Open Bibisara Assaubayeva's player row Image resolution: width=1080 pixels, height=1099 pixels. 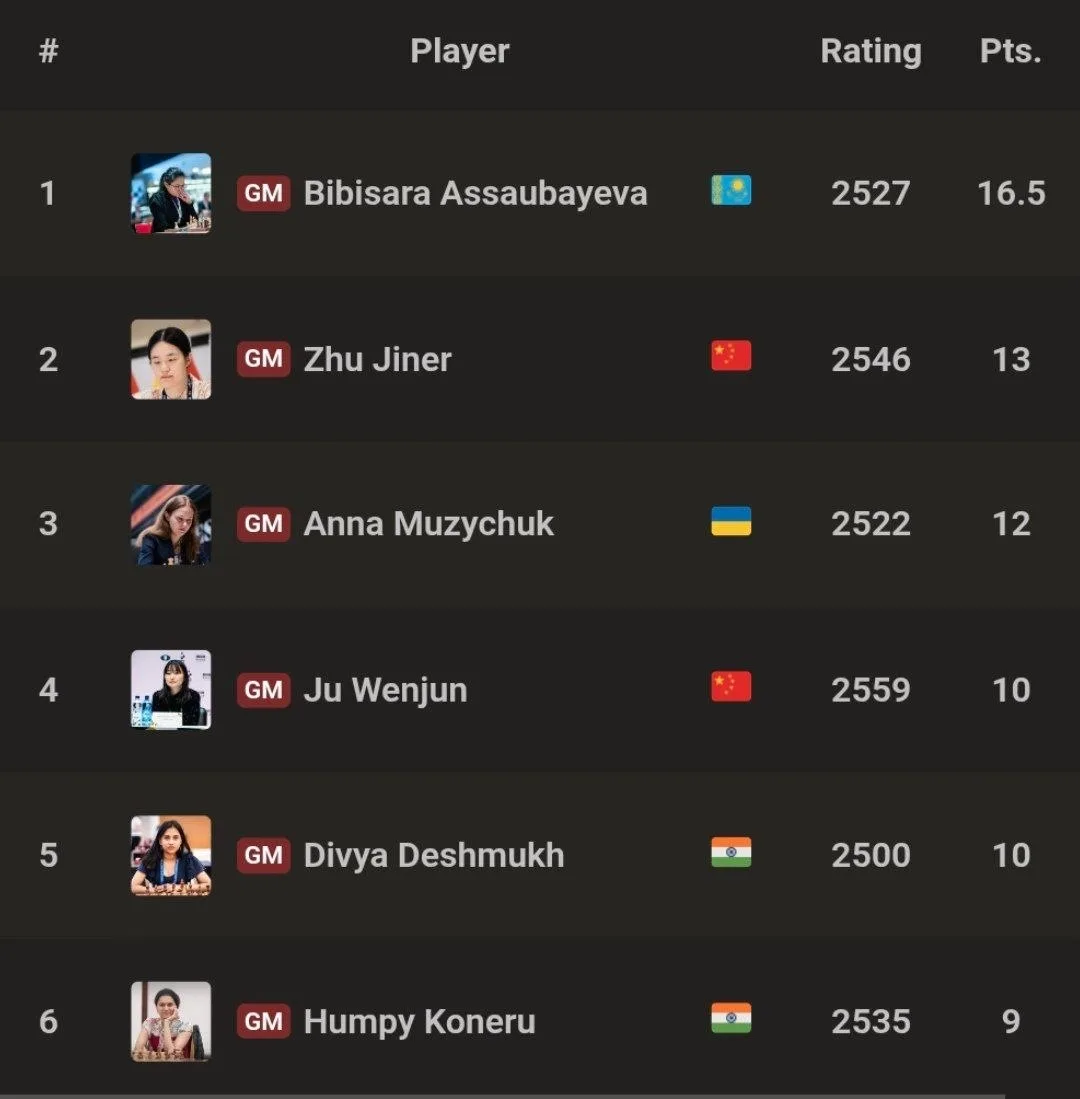[540, 193]
